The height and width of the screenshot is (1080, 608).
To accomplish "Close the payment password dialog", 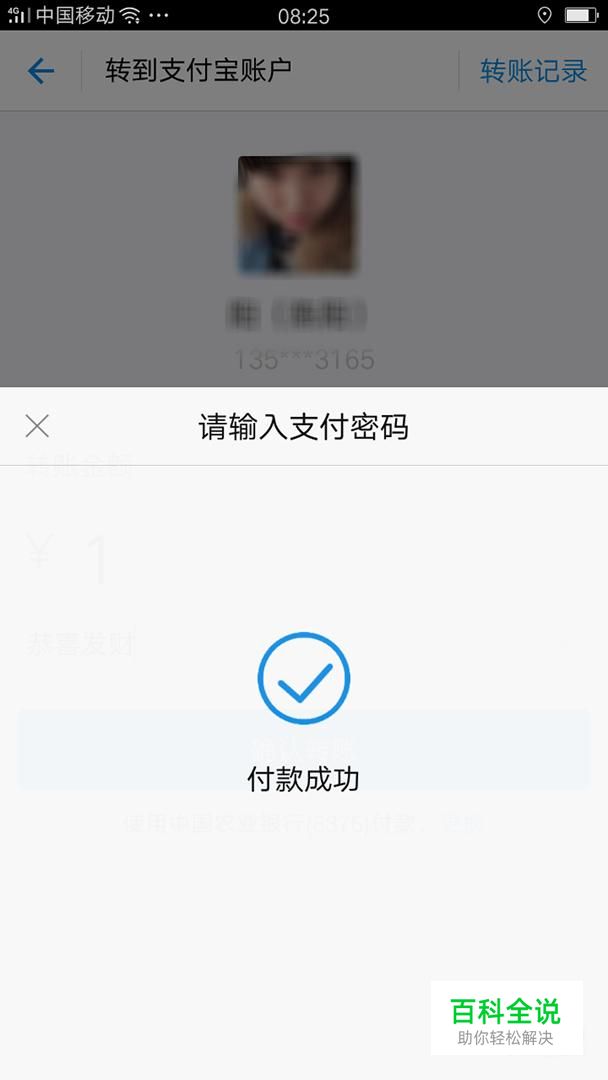I will pos(37,426).
